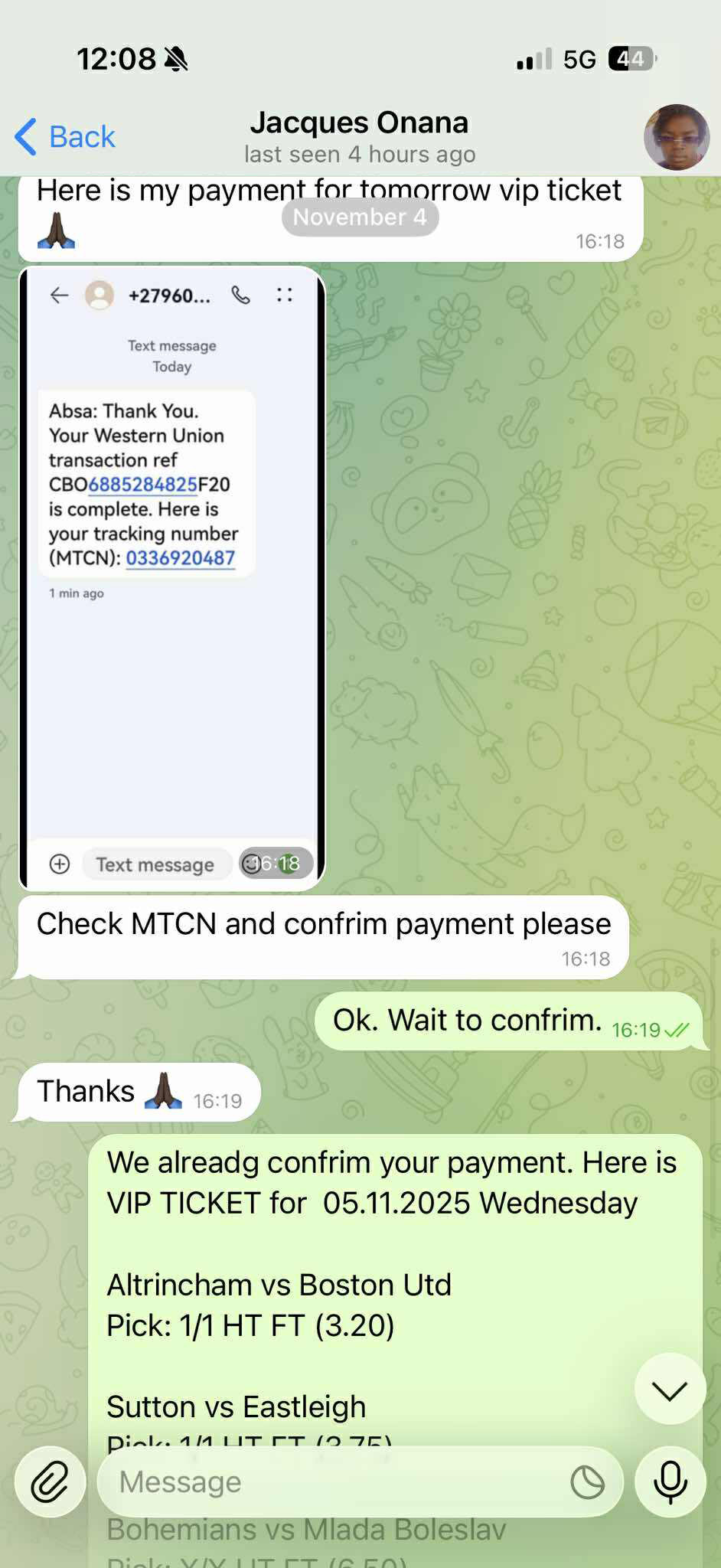The height and width of the screenshot is (1568, 721).
Task: Focus the Message input field
Action: 337,1482
